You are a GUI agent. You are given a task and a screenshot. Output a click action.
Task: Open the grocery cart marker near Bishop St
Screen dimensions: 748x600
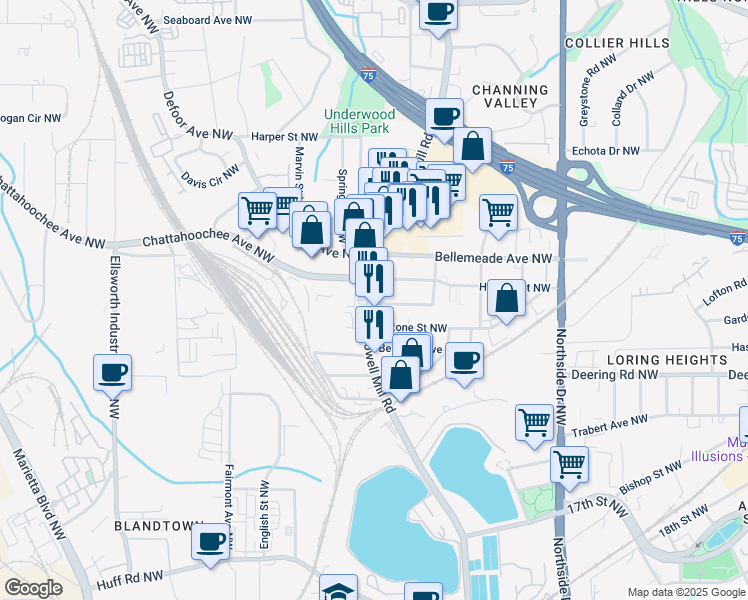point(568,463)
